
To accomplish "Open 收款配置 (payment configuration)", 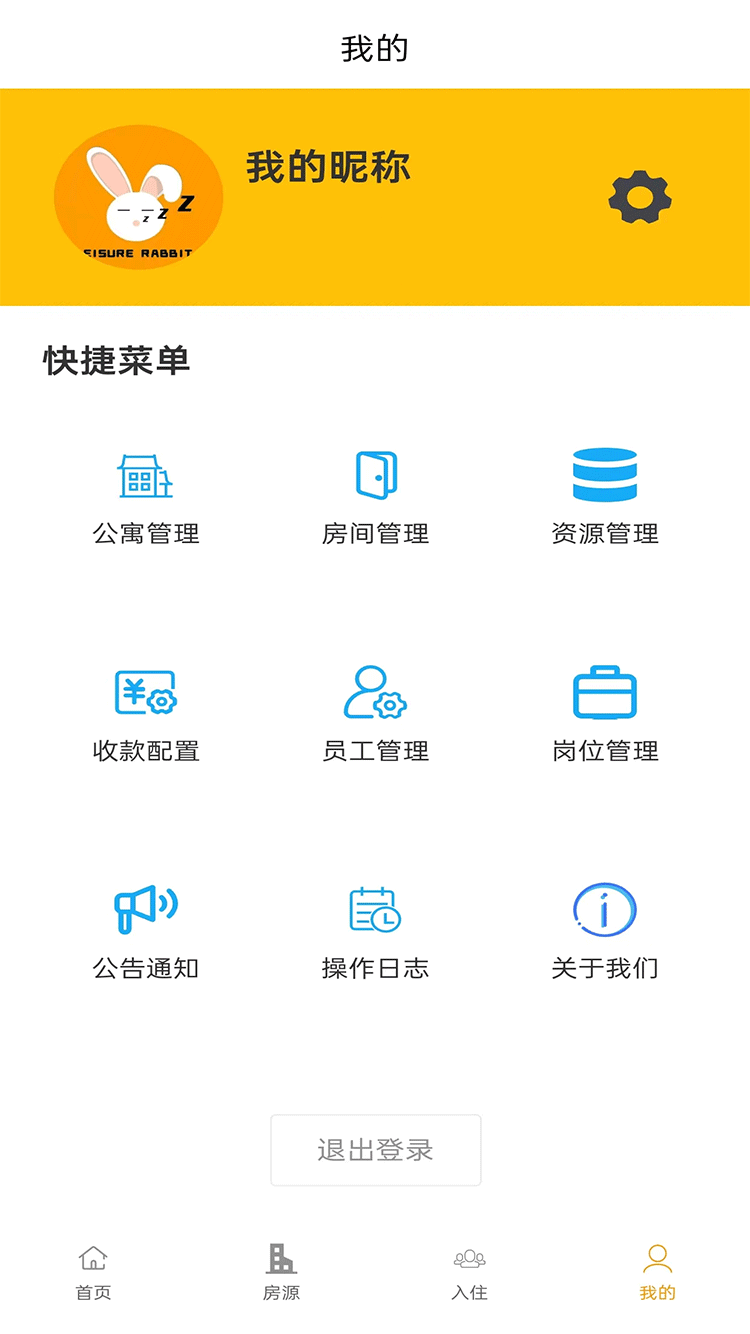I will (146, 712).
